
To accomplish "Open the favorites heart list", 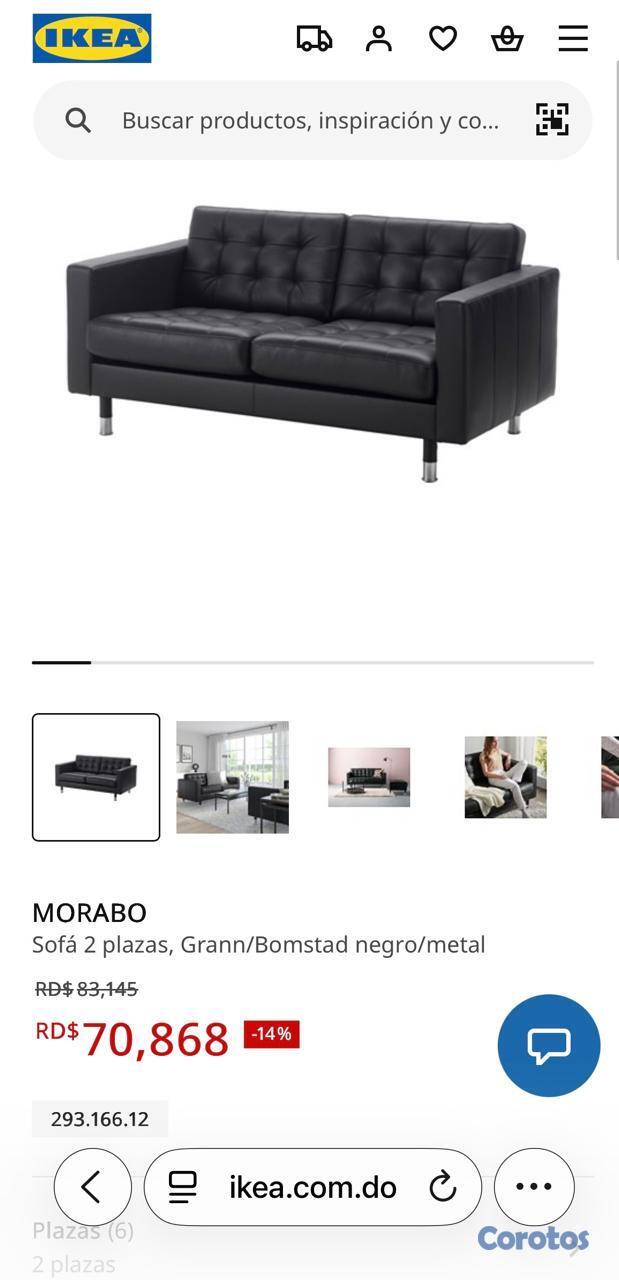I will (x=443, y=39).
